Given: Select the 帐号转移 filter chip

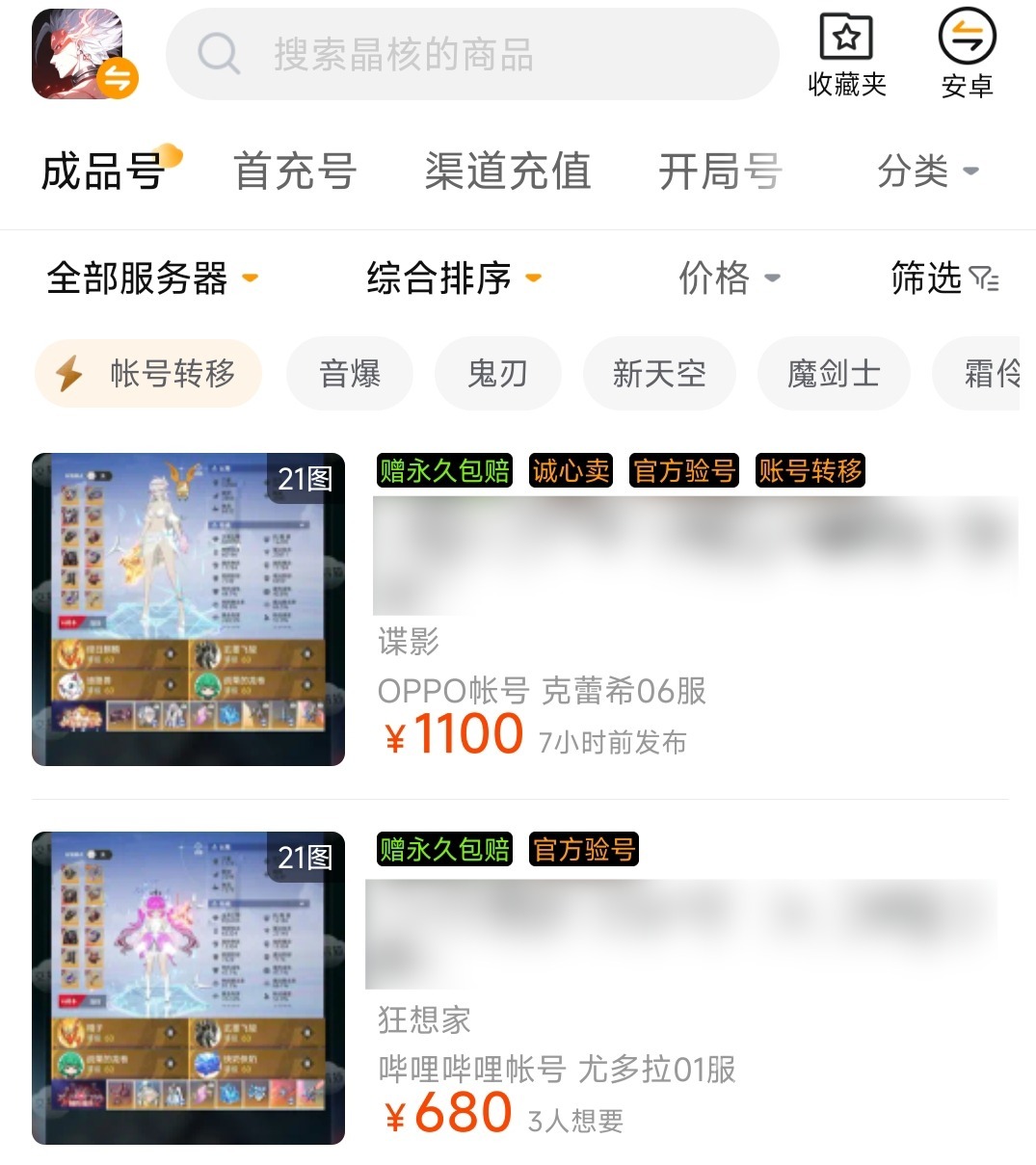Looking at the screenshot, I should (x=148, y=373).
